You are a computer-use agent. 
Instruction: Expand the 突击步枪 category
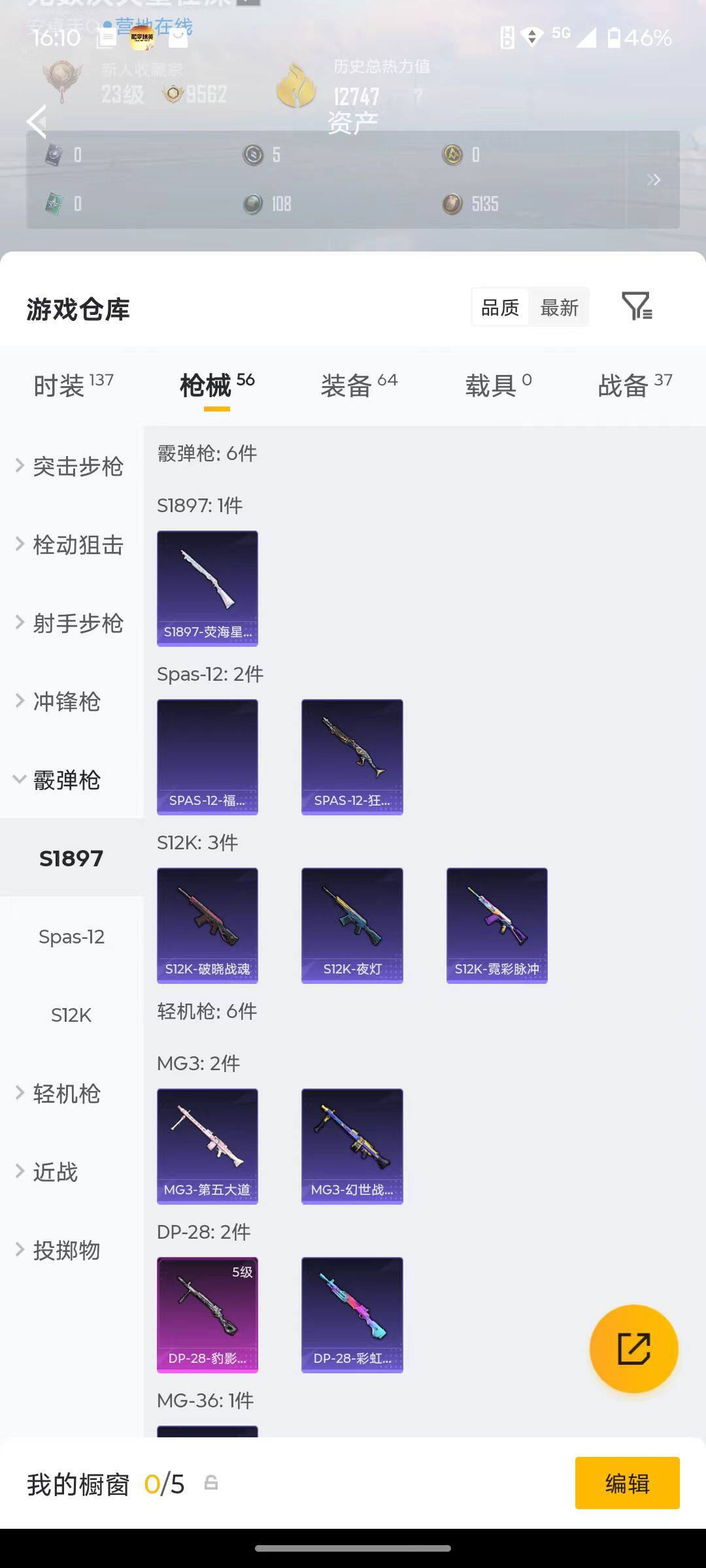[x=78, y=466]
